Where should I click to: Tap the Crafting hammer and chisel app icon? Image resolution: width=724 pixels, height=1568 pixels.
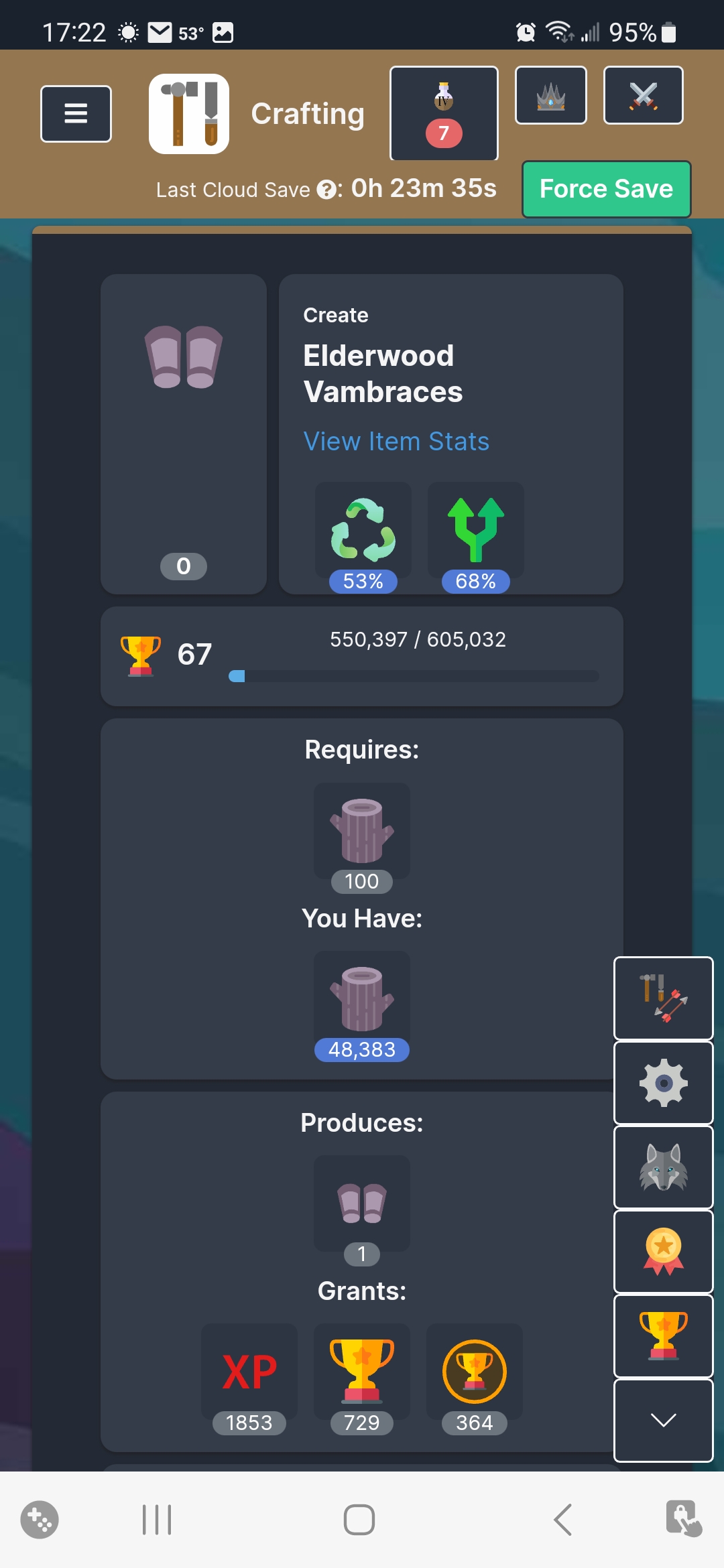[189, 113]
